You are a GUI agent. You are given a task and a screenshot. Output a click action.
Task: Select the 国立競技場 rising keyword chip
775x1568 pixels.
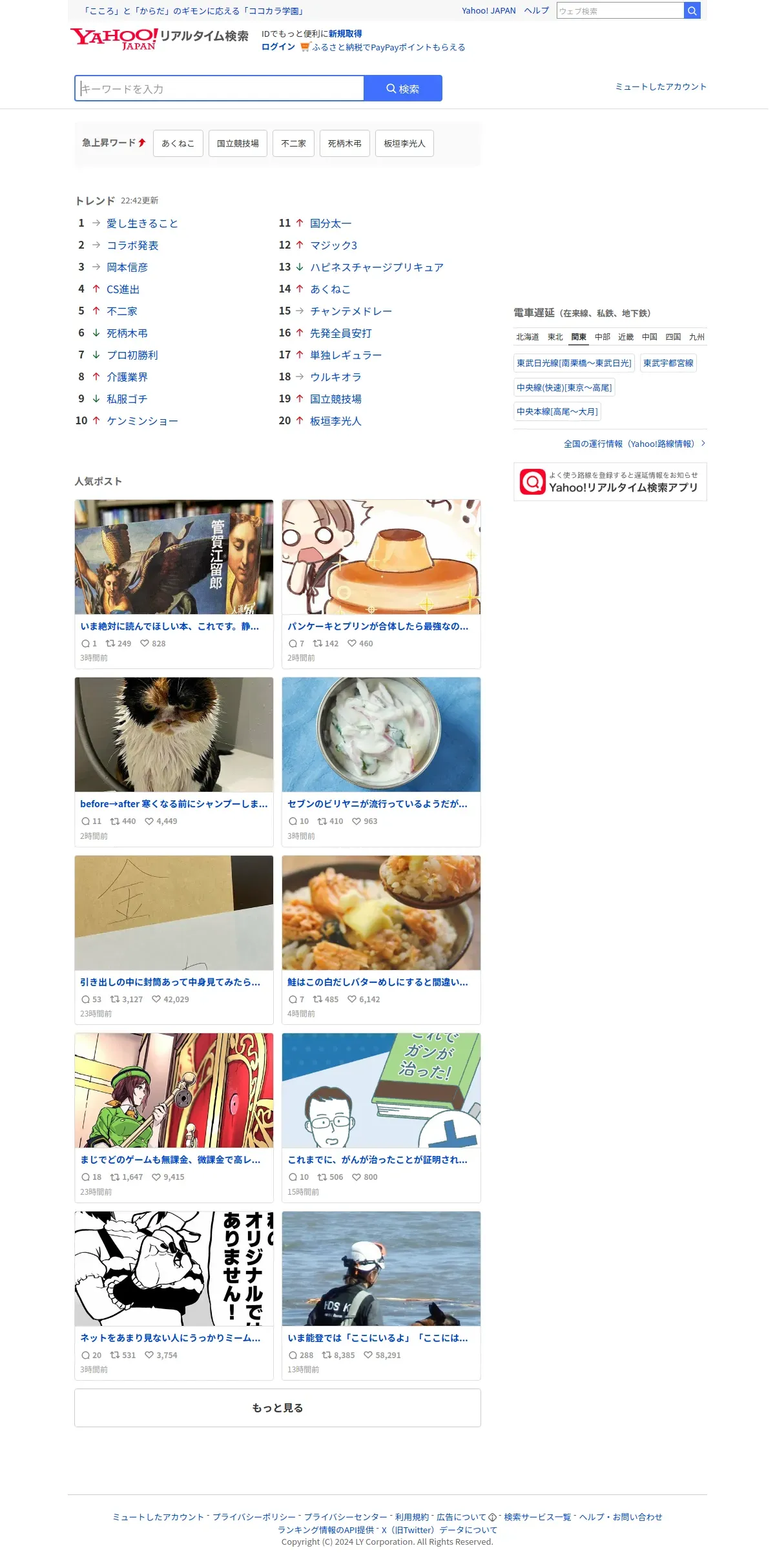238,143
